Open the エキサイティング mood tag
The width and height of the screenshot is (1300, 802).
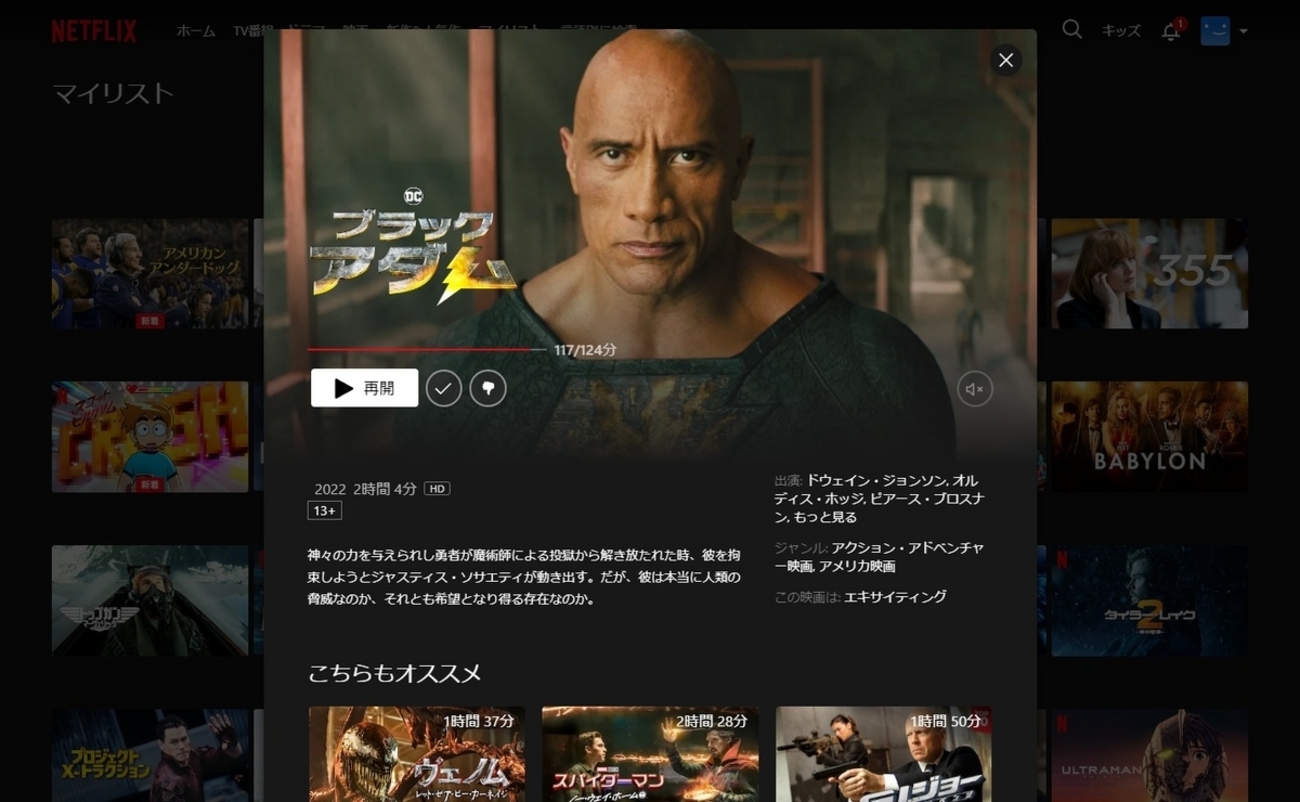[895, 597]
